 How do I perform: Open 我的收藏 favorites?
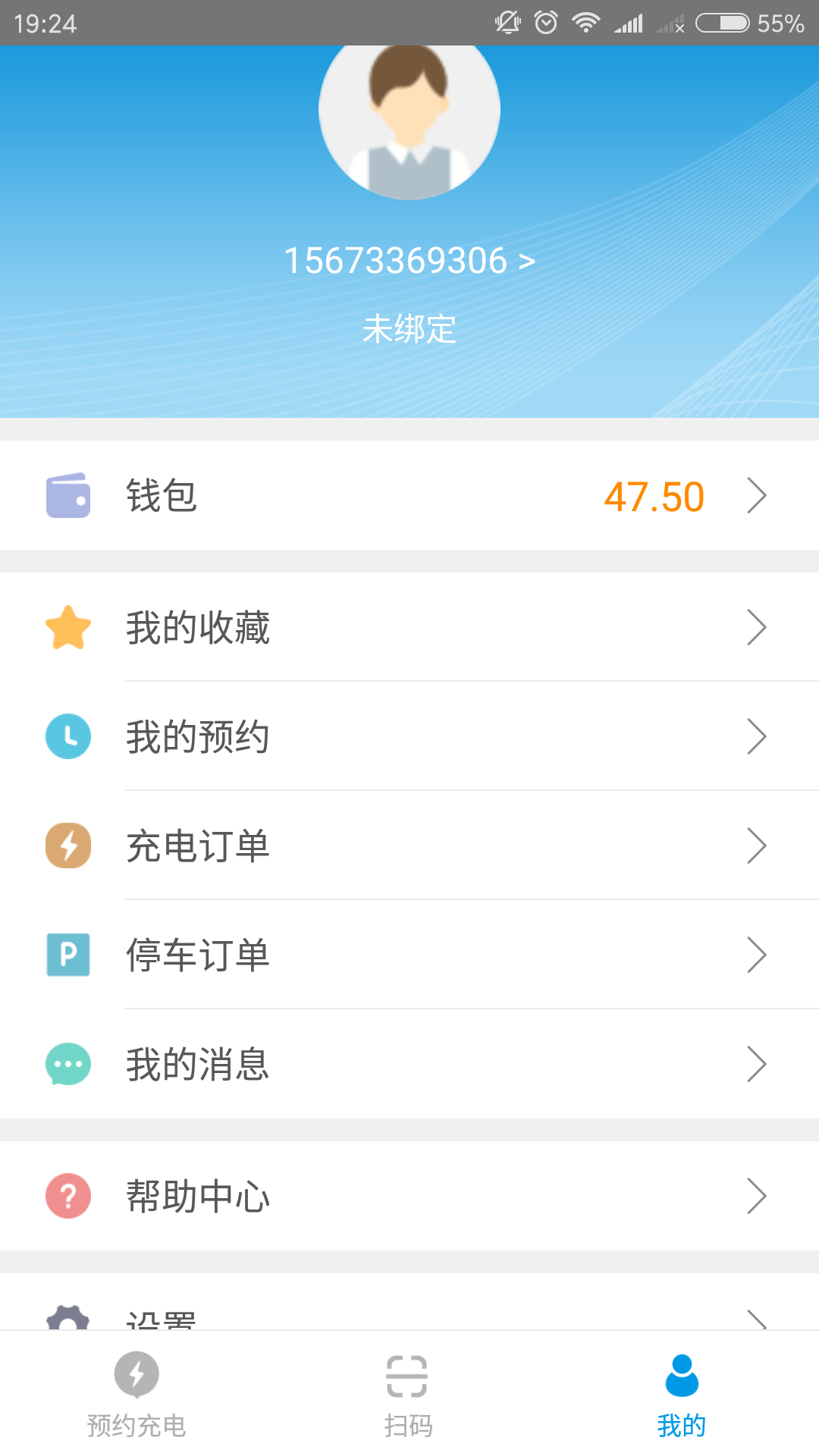409,628
